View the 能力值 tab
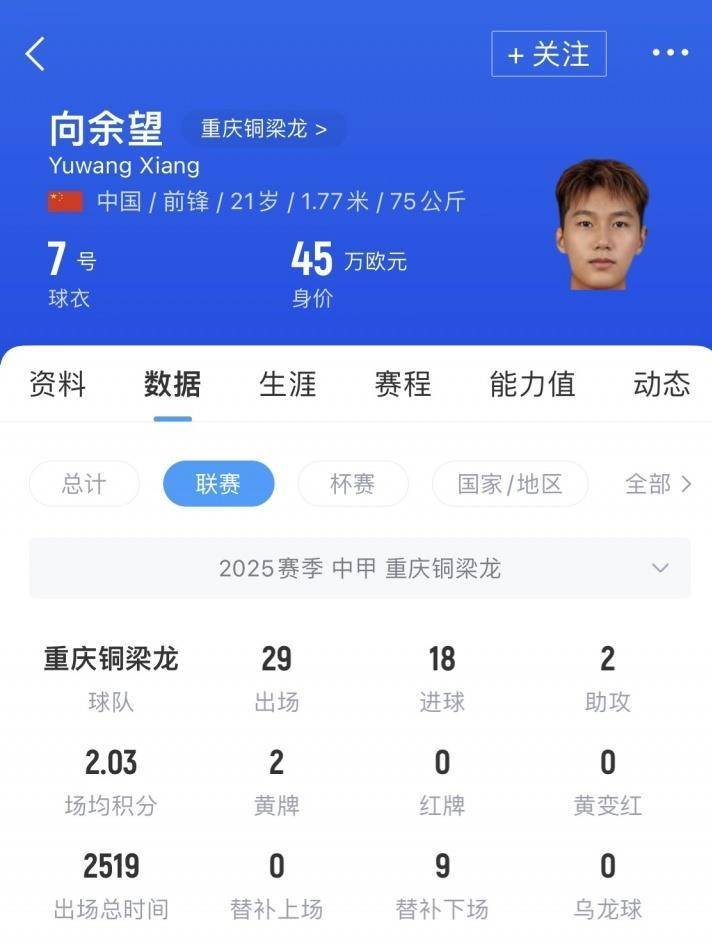 pos(532,384)
